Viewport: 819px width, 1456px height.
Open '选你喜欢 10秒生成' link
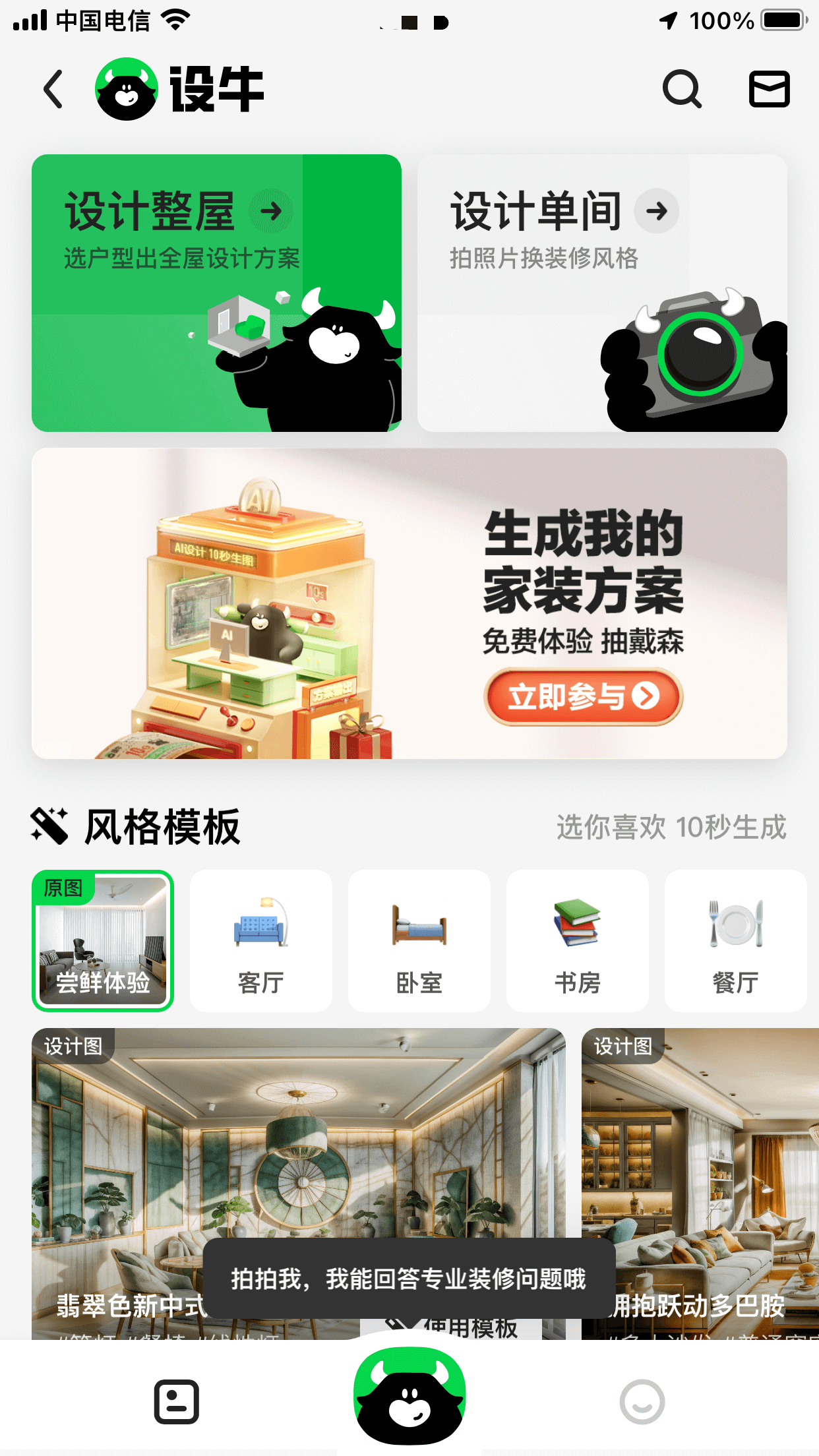coord(670,826)
